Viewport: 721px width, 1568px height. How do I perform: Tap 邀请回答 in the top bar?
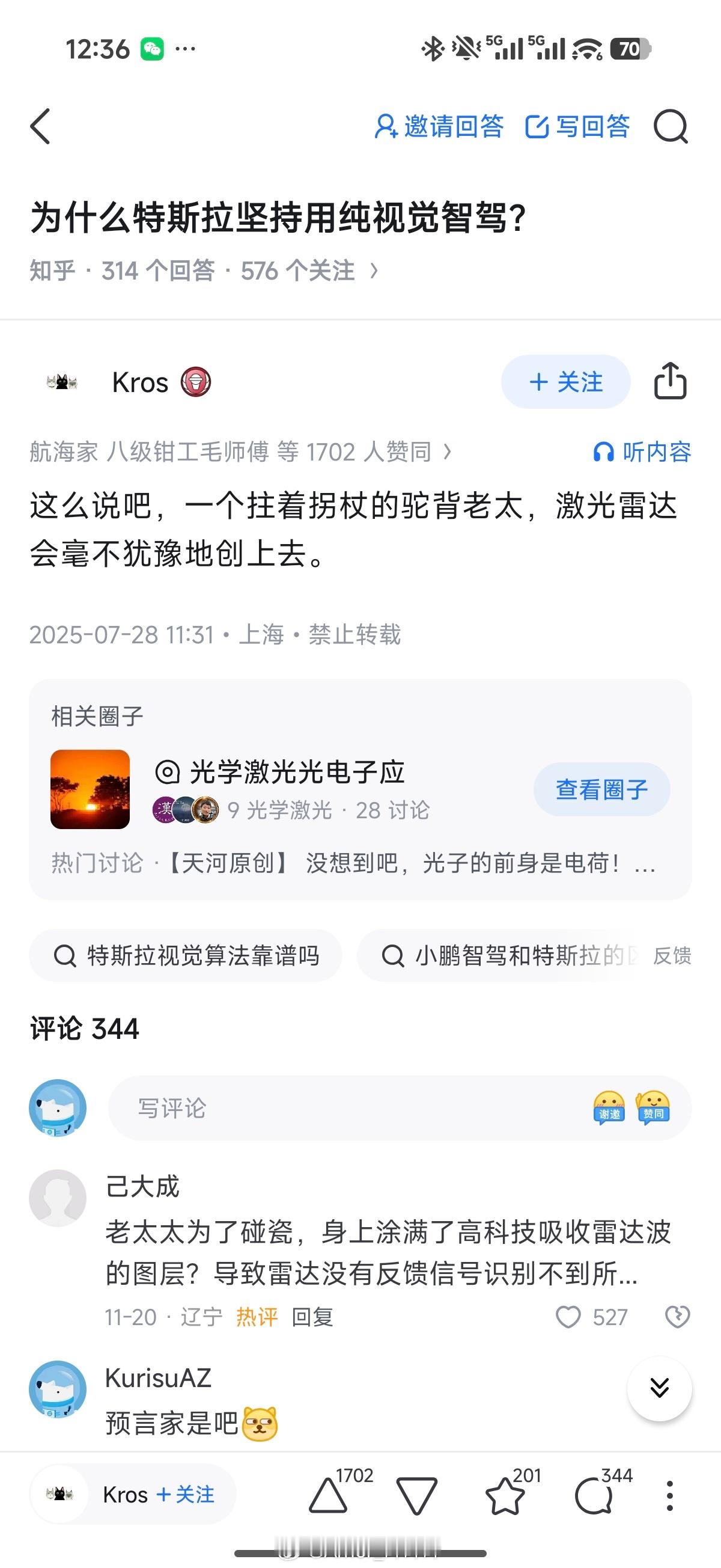444,128
